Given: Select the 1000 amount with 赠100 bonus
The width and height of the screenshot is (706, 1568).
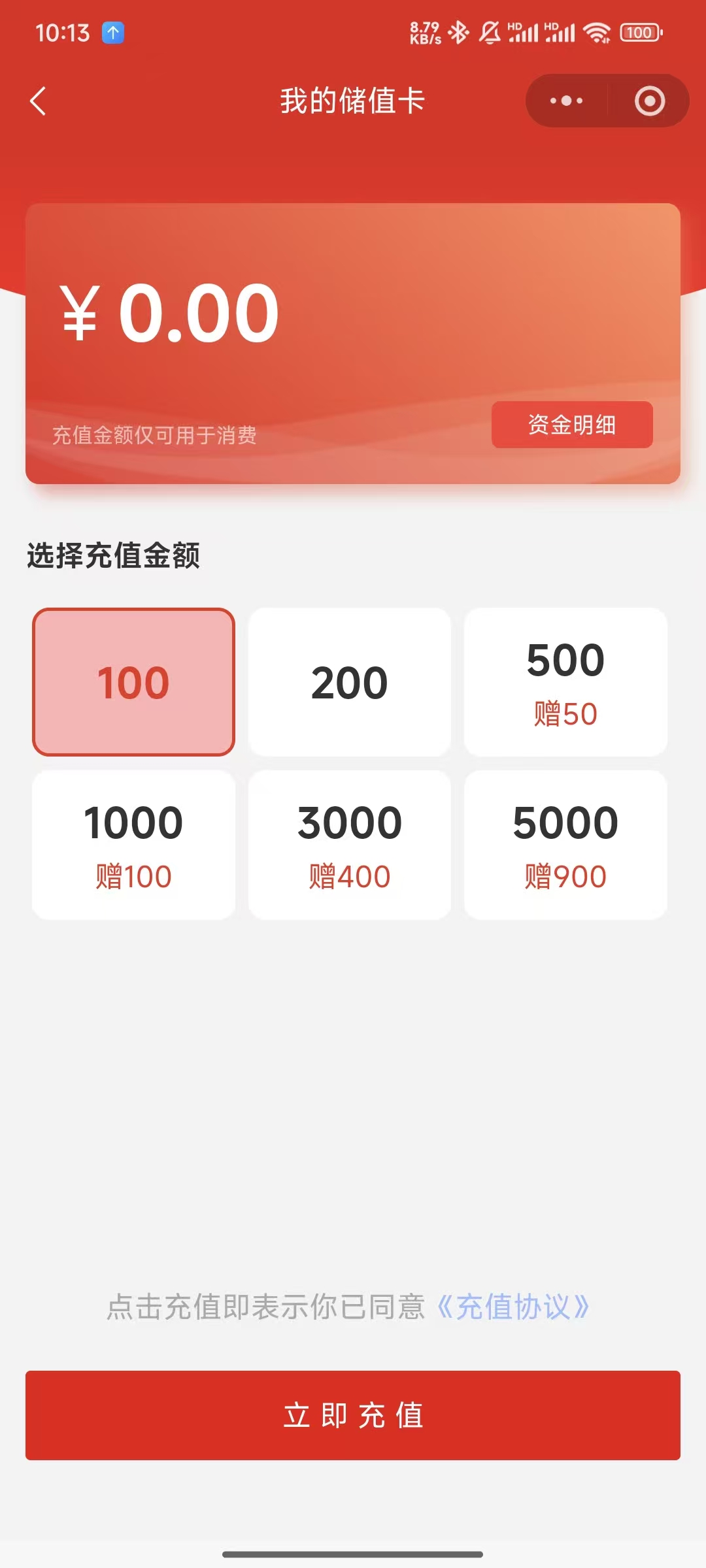Looking at the screenshot, I should [133, 845].
